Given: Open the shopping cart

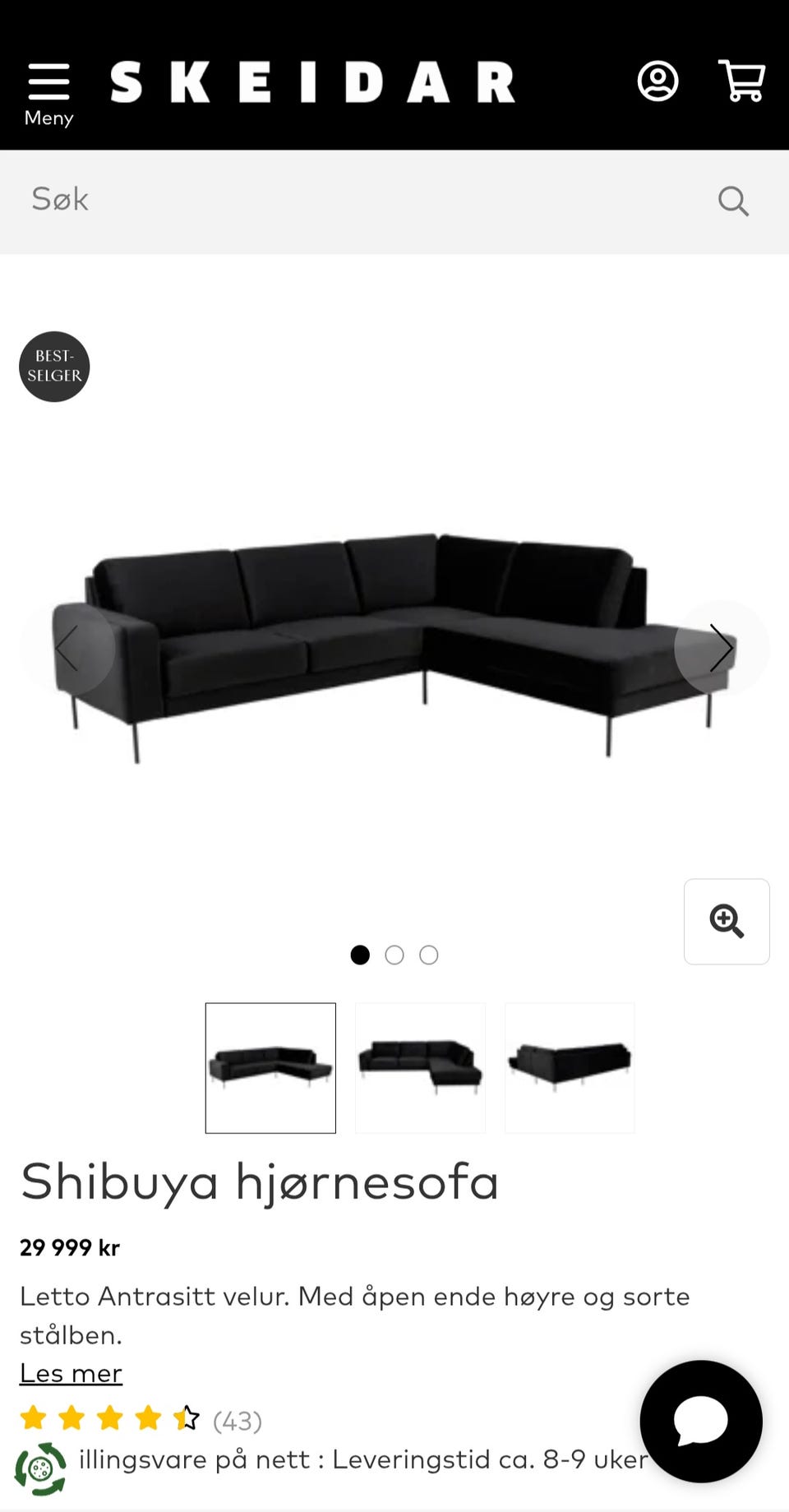Looking at the screenshot, I should [x=741, y=81].
